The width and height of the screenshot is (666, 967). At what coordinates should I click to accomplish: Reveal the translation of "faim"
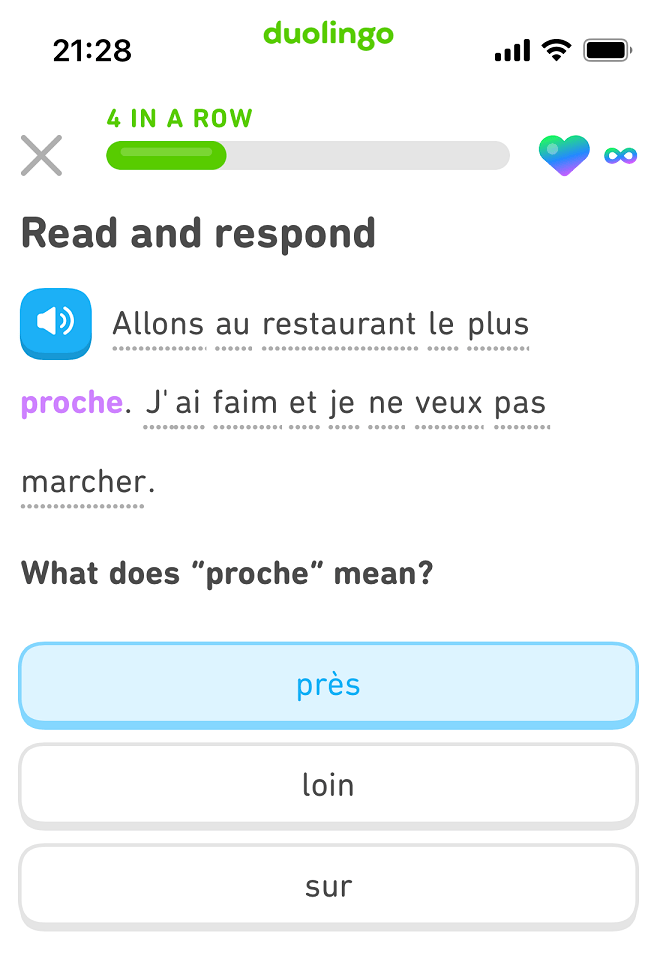[x=246, y=403]
